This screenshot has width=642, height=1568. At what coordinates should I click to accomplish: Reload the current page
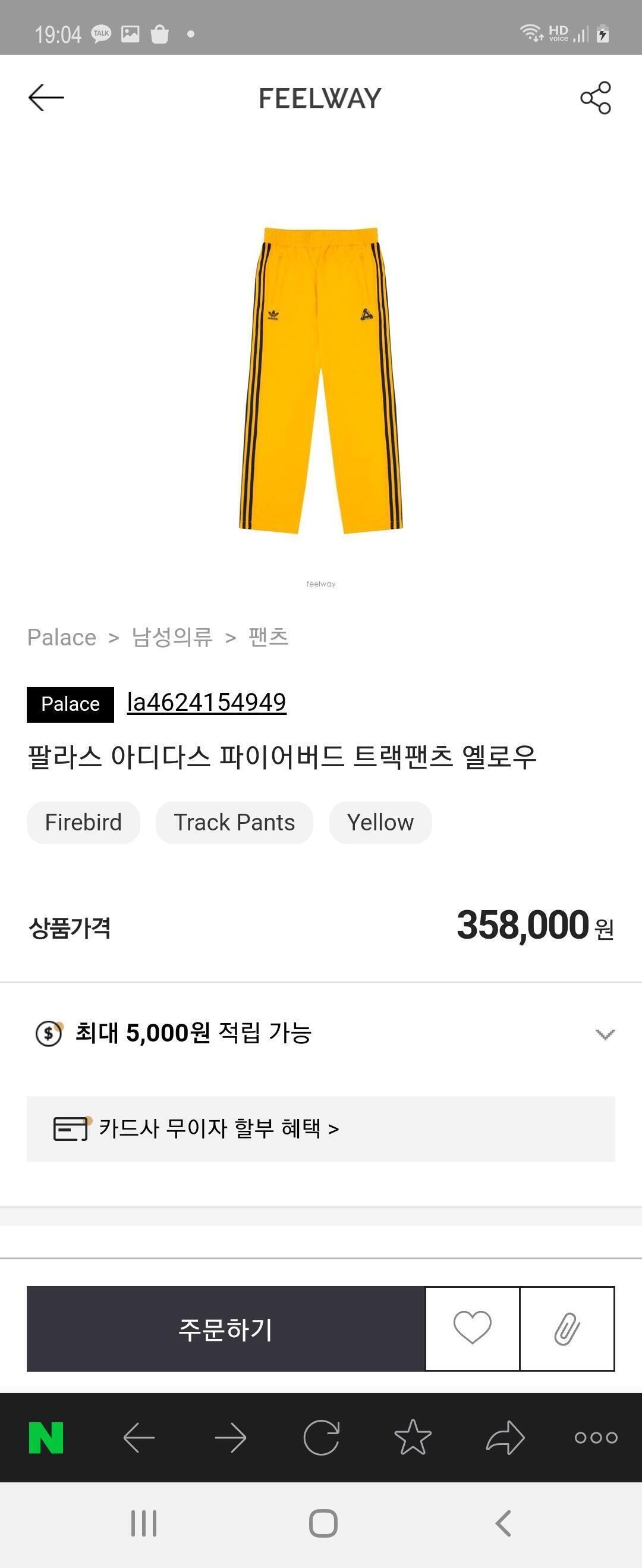pos(322,1438)
